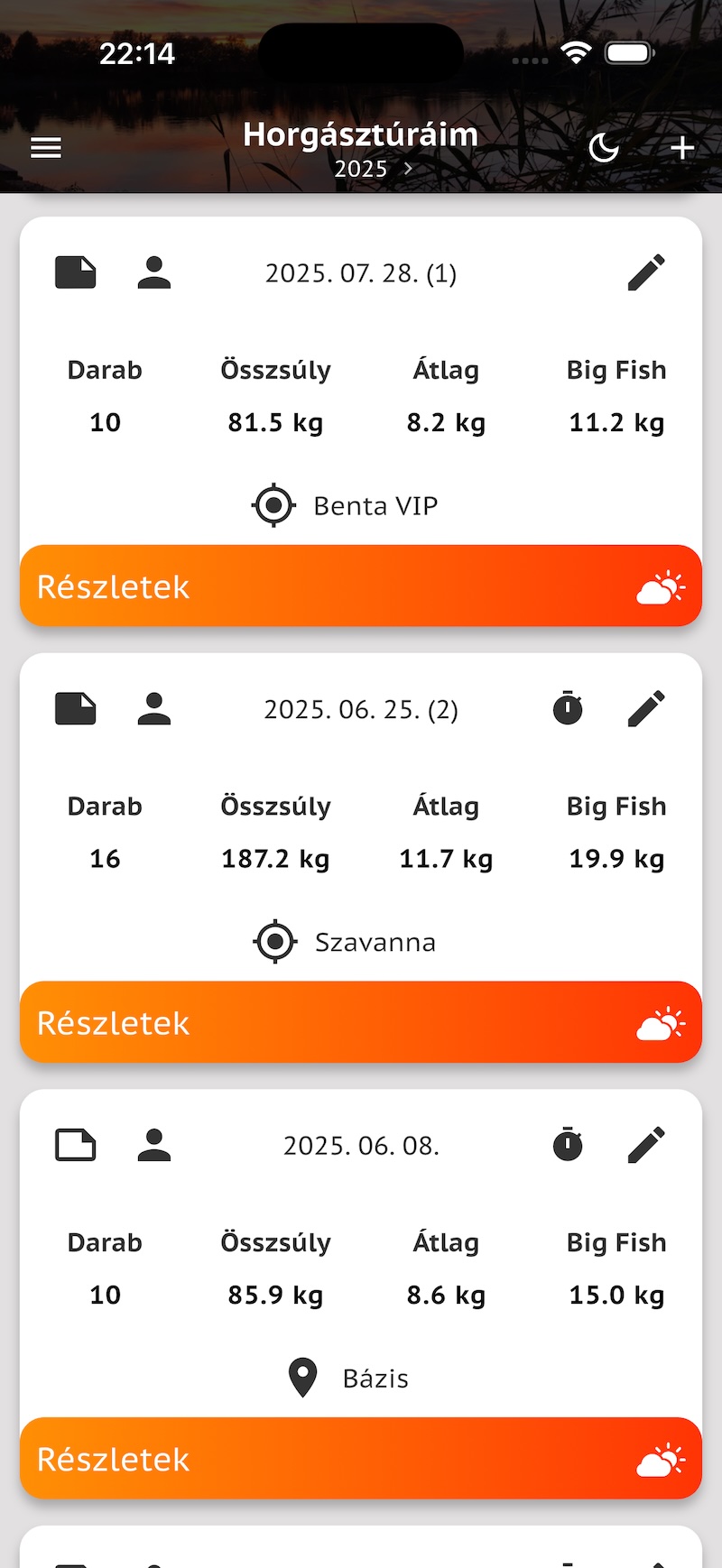This screenshot has width=722, height=1568.
Task: Open participants icon on the 2025. 06. 25. card
Action: point(153,709)
